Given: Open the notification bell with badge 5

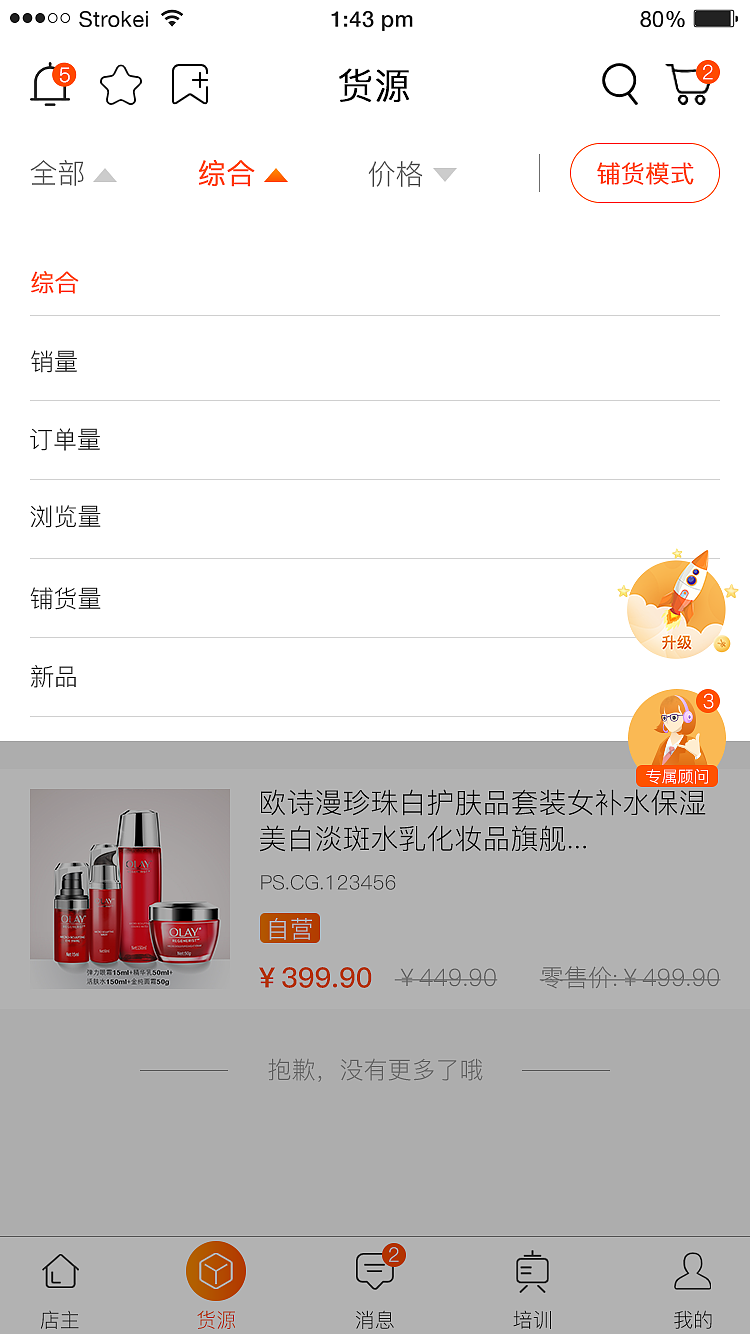Looking at the screenshot, I should coord(50,84).
